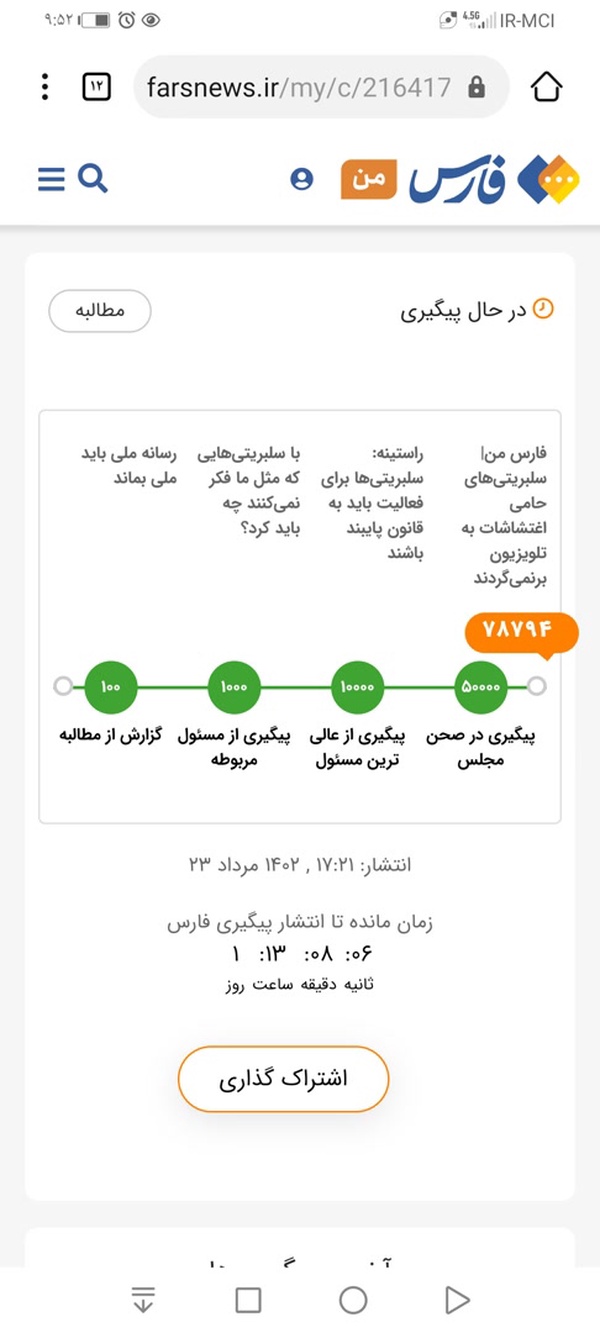Open the Fars Man home logo
Screen dimensions: 600x1333
click(460, 179)
